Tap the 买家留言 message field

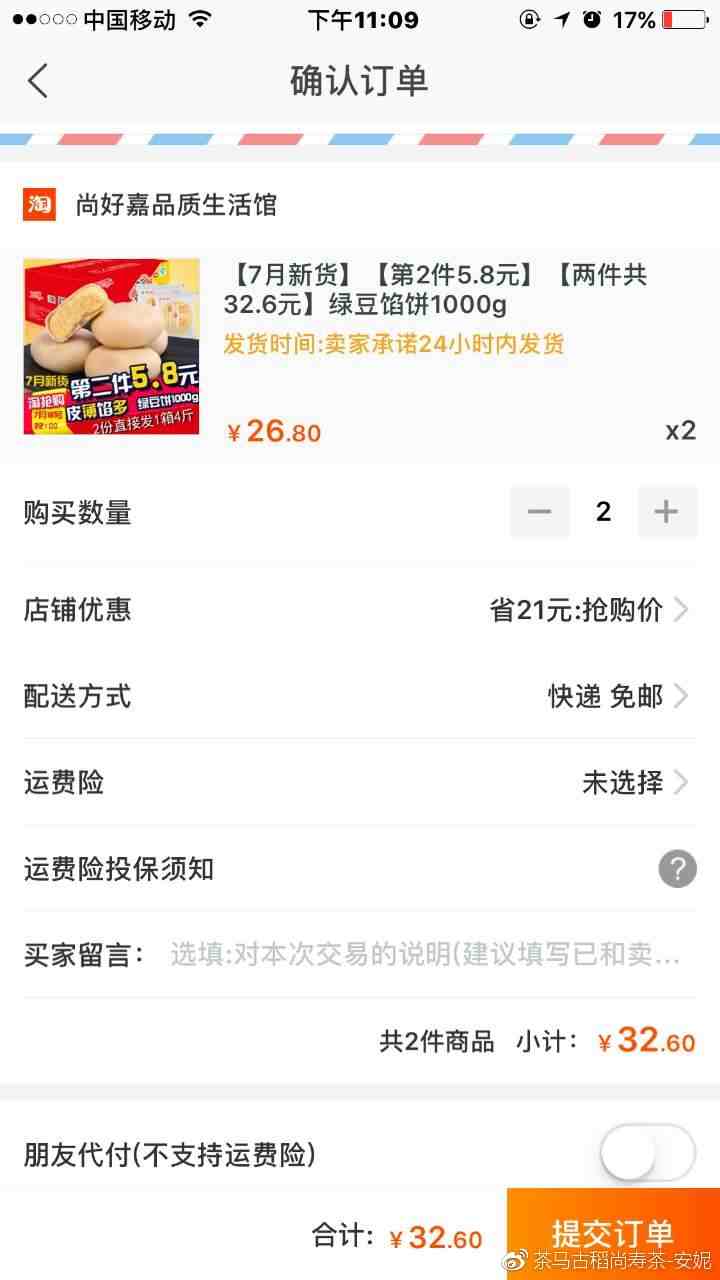click(x=425, y=954)
